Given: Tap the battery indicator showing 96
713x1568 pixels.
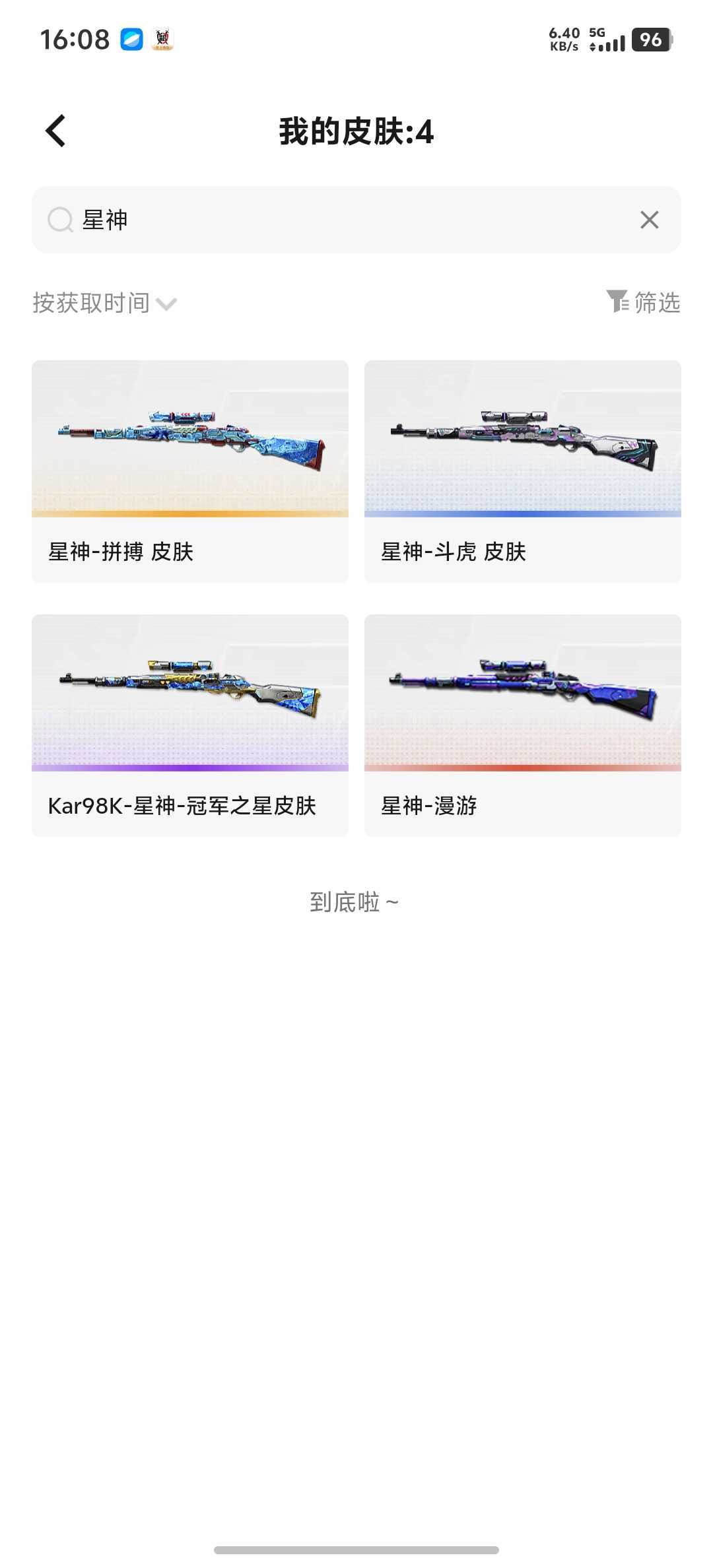Looking at the screenshot, I should [x=650, y=40].
